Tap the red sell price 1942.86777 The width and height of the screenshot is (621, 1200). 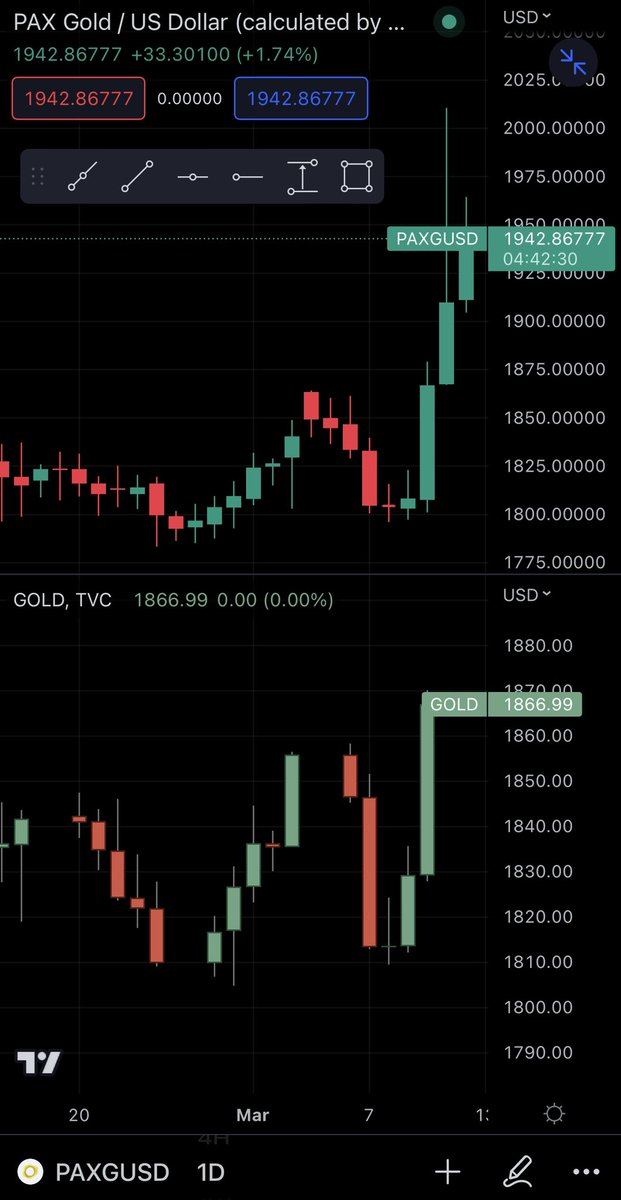click(x=78, y=99)
